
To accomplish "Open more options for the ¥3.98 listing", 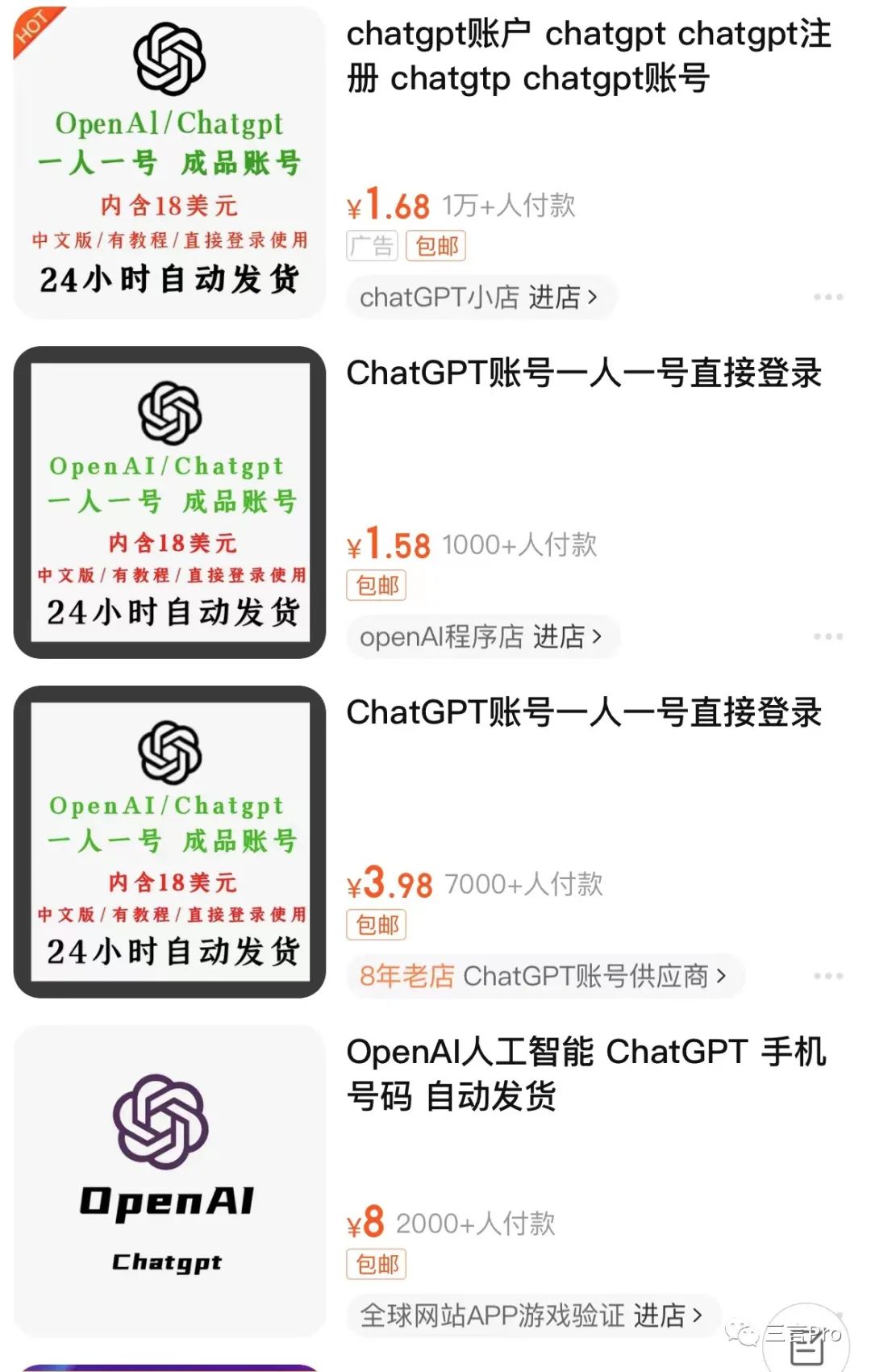I will point(827,977).
